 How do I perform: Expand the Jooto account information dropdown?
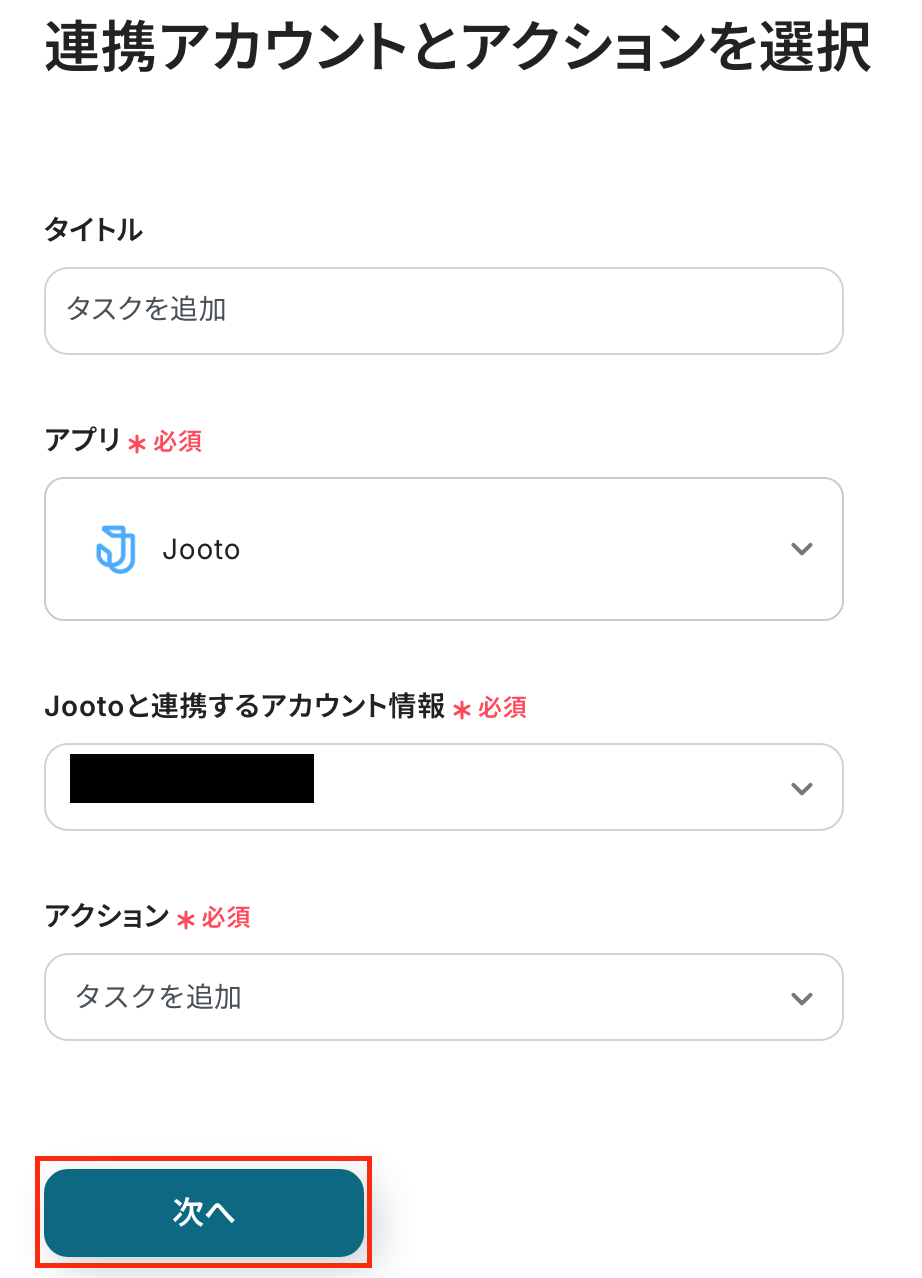(x=443, y=787)
